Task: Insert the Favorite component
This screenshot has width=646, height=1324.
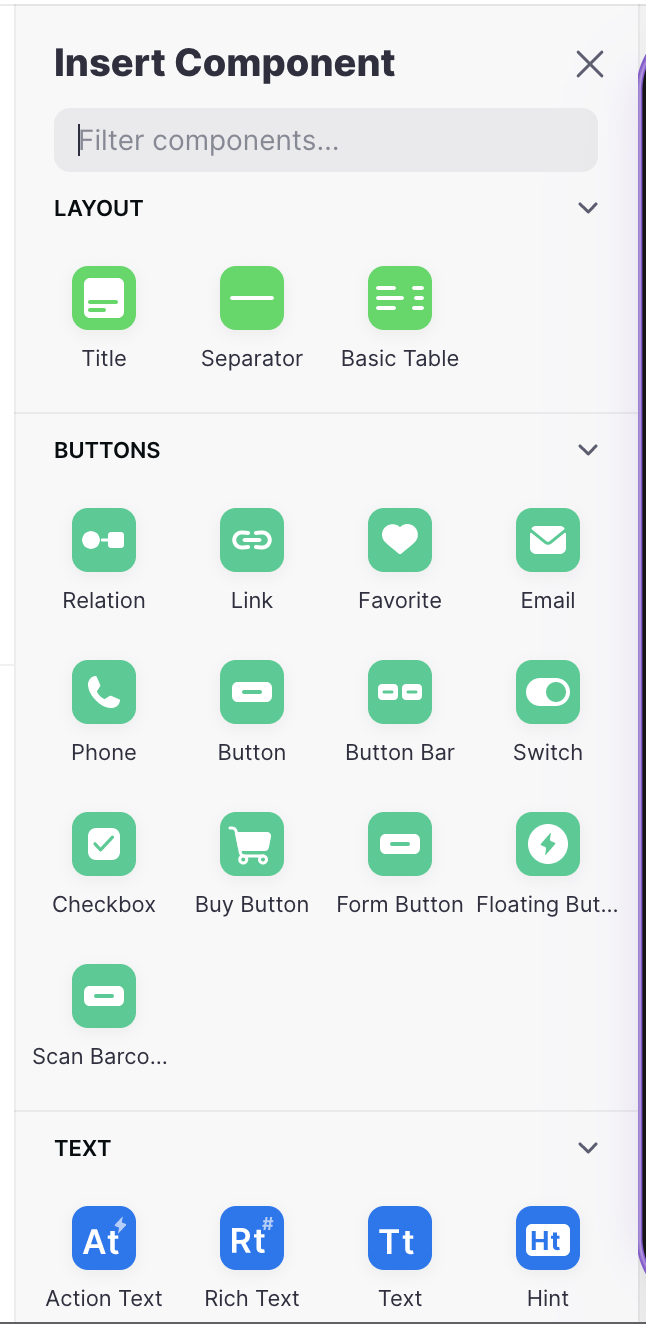Action: [400, 540]
